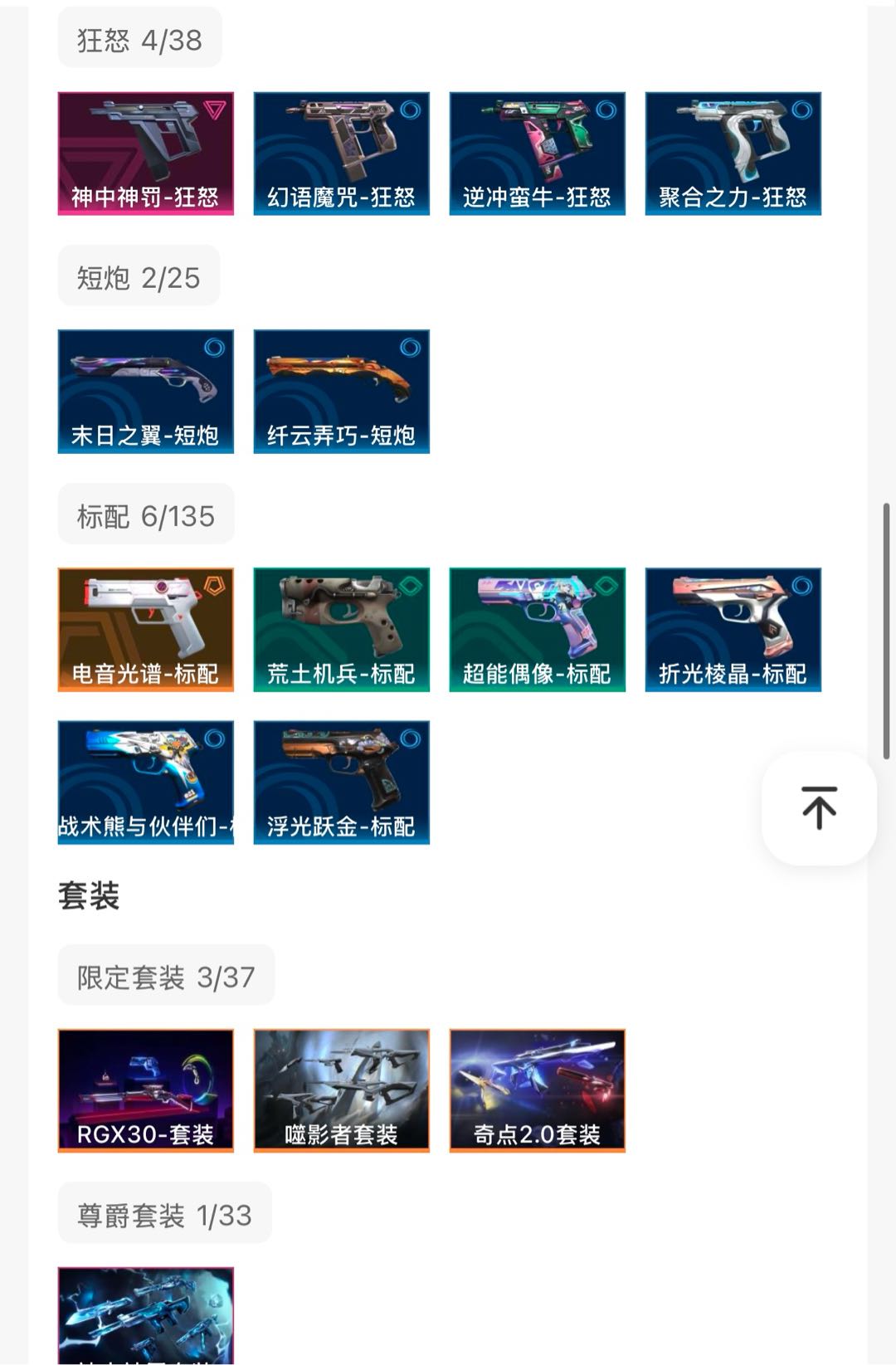View the 超能偶像-标配 skin
The width and height of the screenshot is (896, 1365).
[x=538, y=630]
